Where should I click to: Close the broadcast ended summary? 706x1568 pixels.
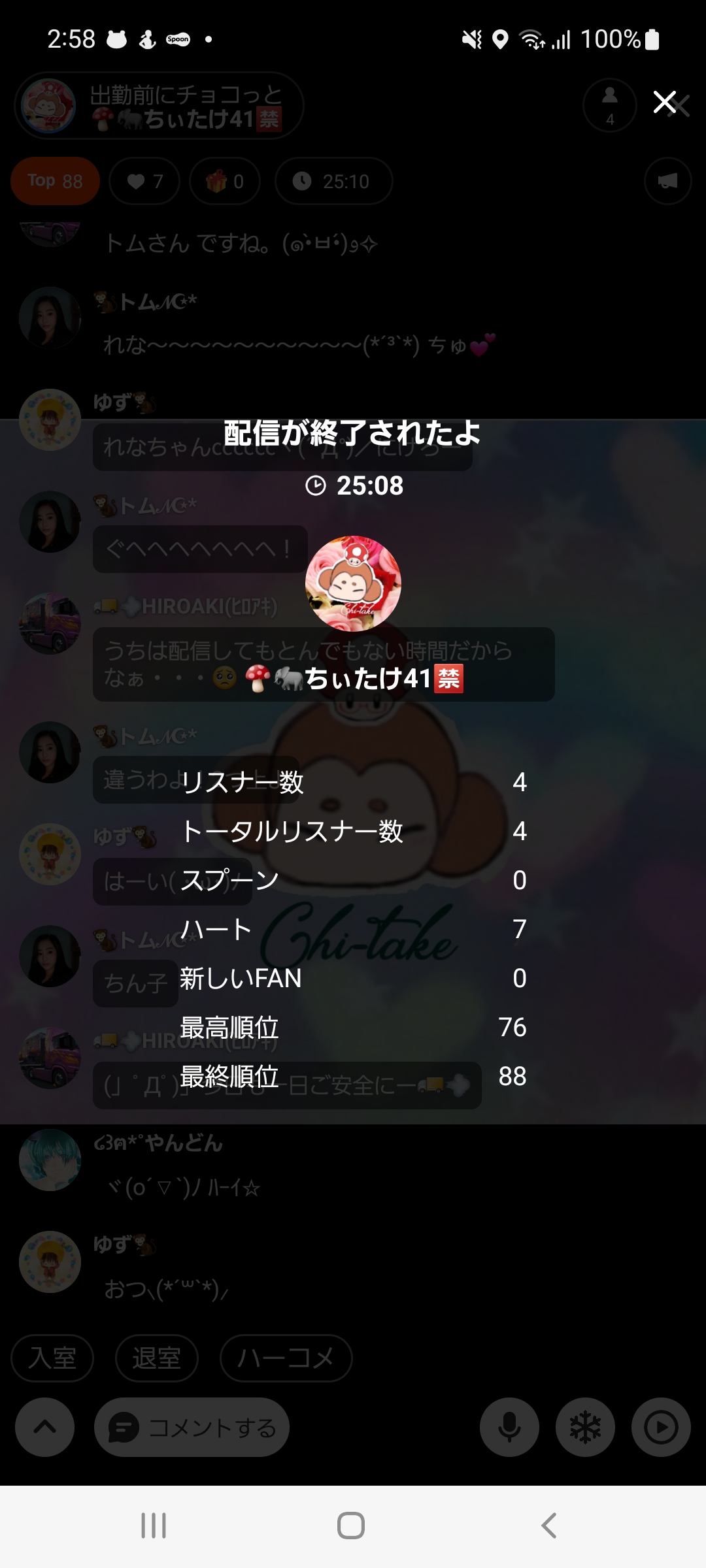[665, 103]
